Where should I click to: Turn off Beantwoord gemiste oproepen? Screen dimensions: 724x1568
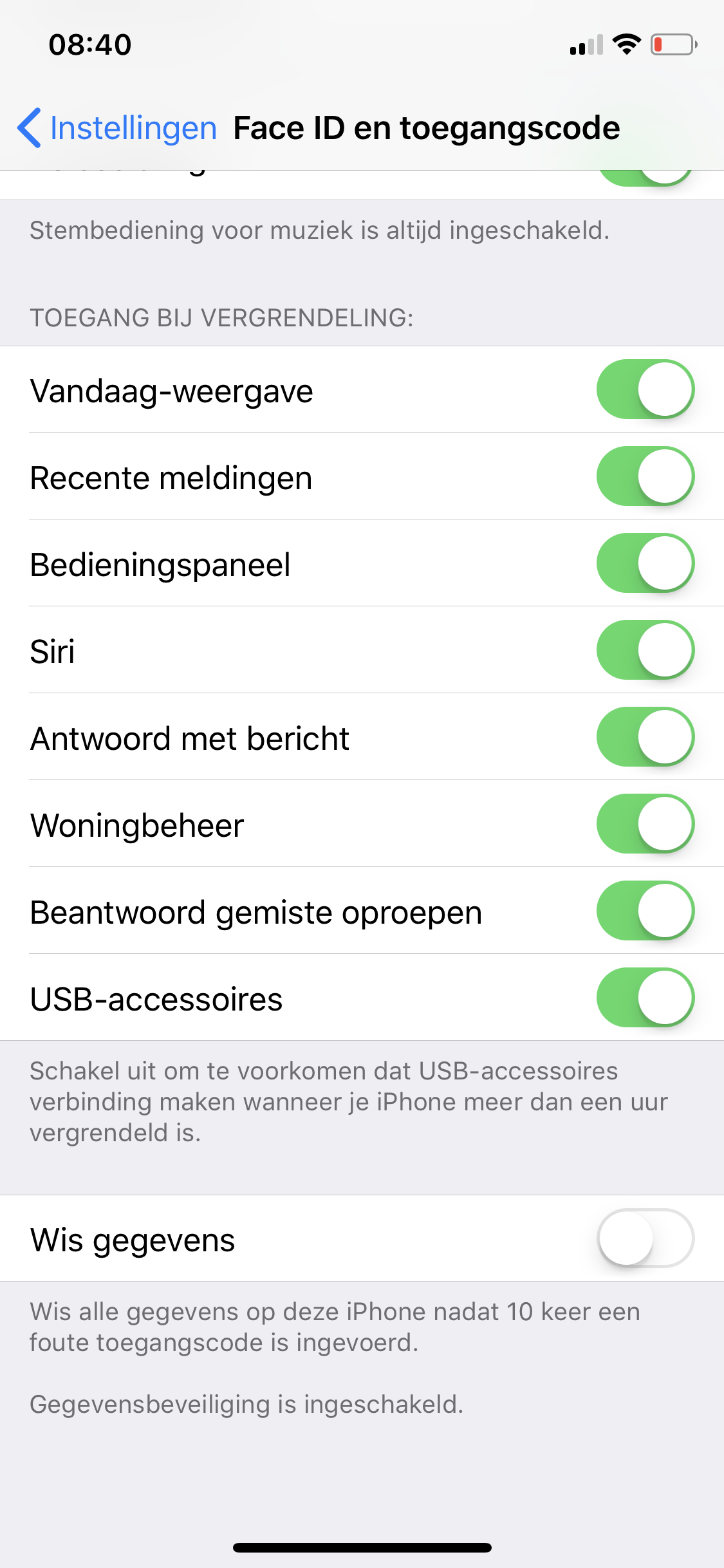coord(645,911)
